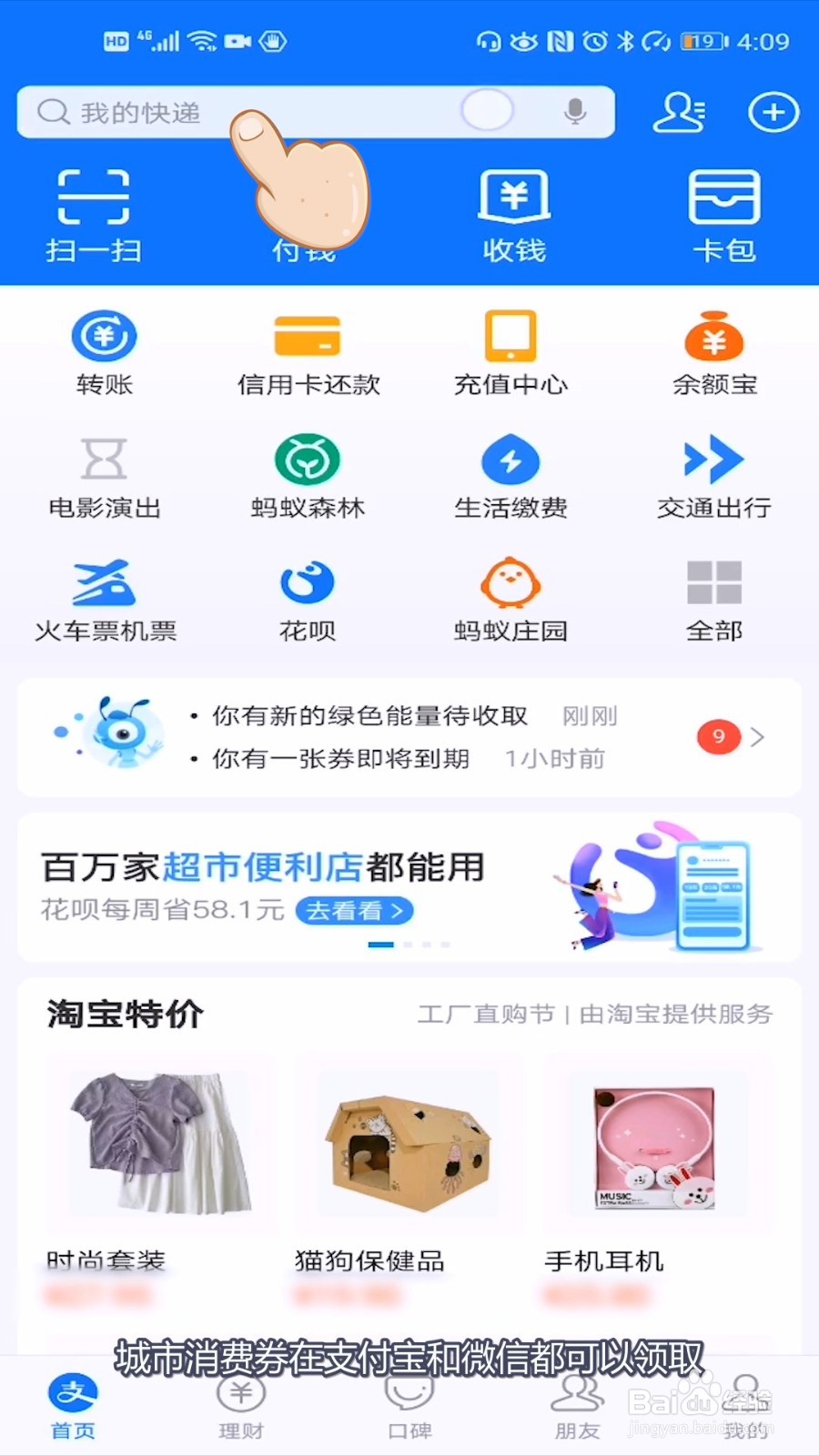Open 花呗 Huabei service
This screenshot has height=1456, width=819.
[x=307, y=596]
